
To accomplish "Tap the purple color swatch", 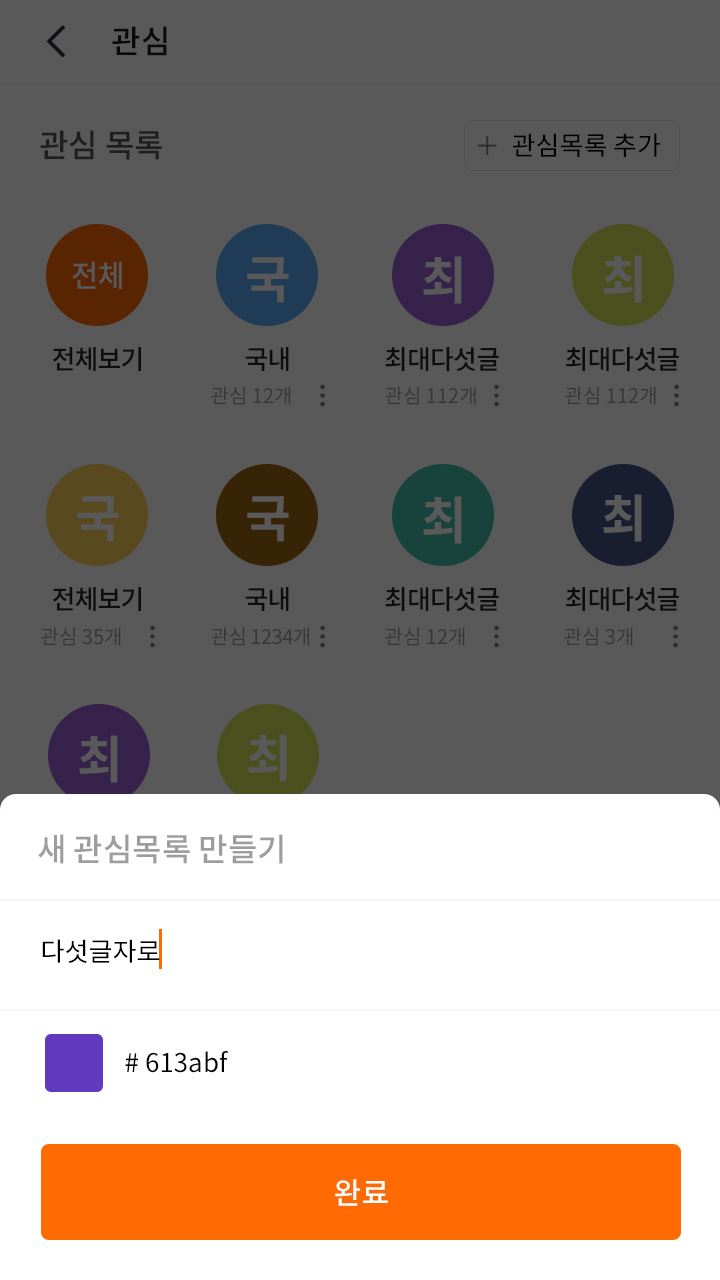I will pos(74,1062).
